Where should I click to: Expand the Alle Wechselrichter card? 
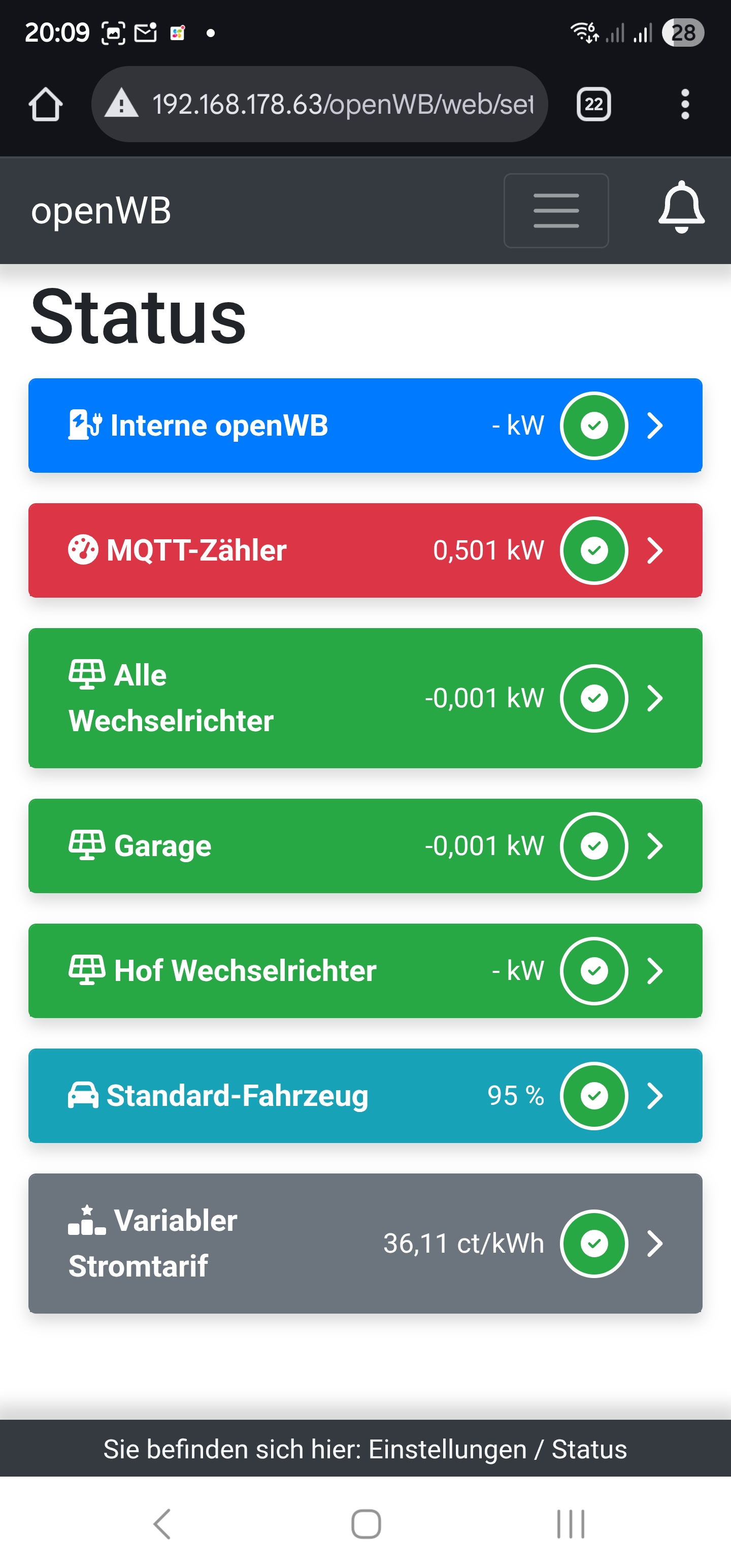[655, 698]
